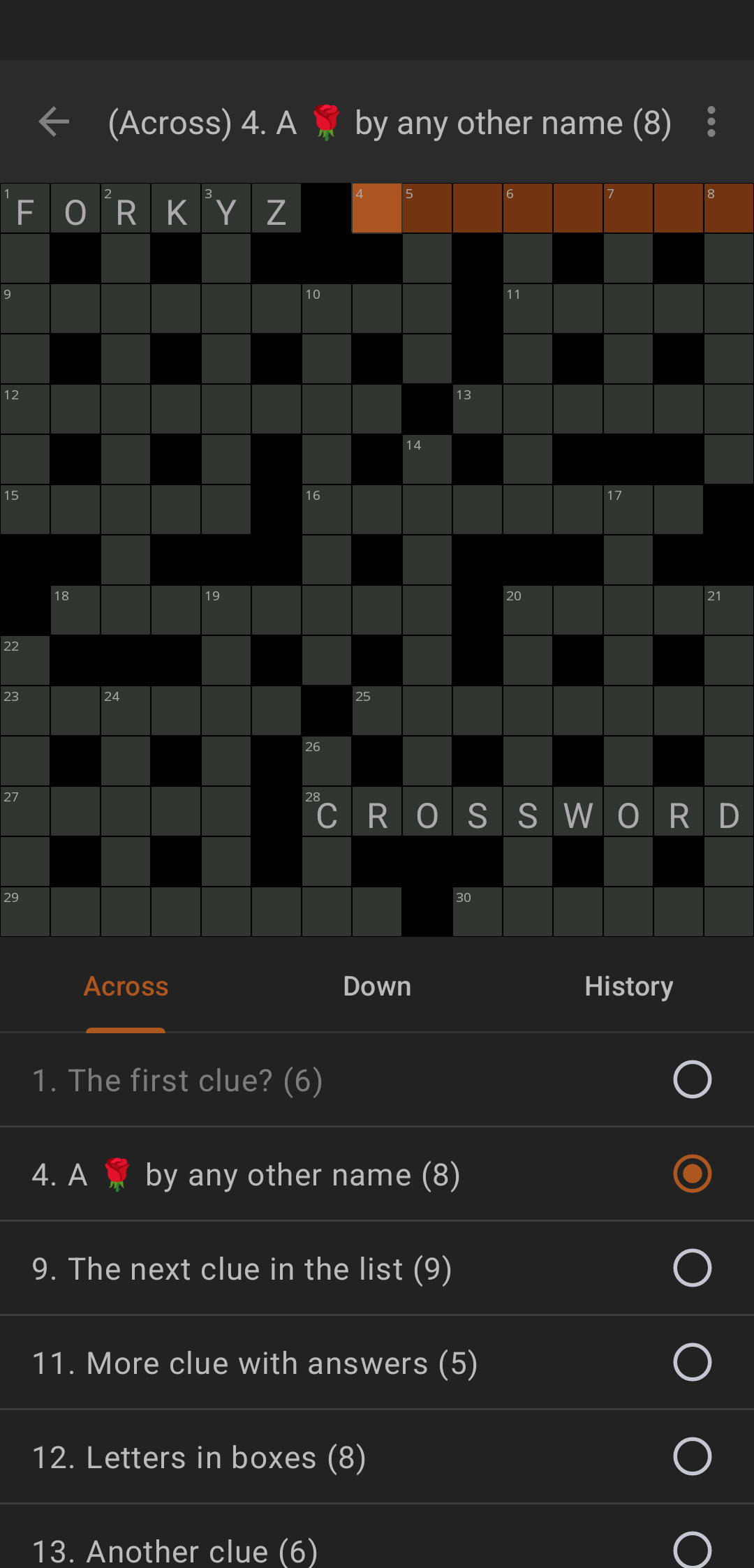
Task: Select grid cell numbered 25
Action: click(377, 711)
